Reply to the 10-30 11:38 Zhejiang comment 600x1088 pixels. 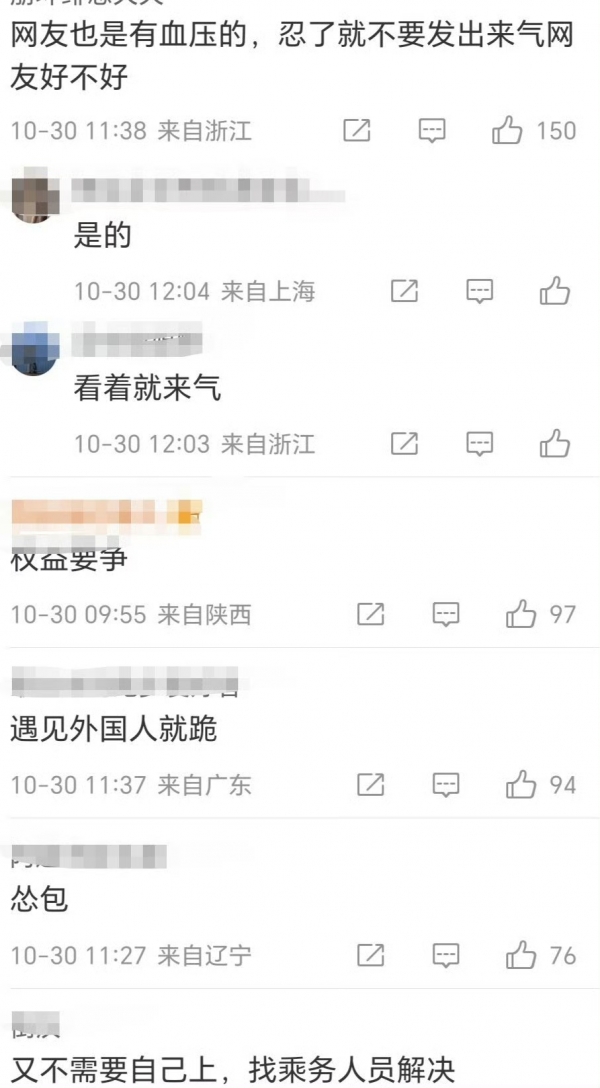tap(432, 131)
